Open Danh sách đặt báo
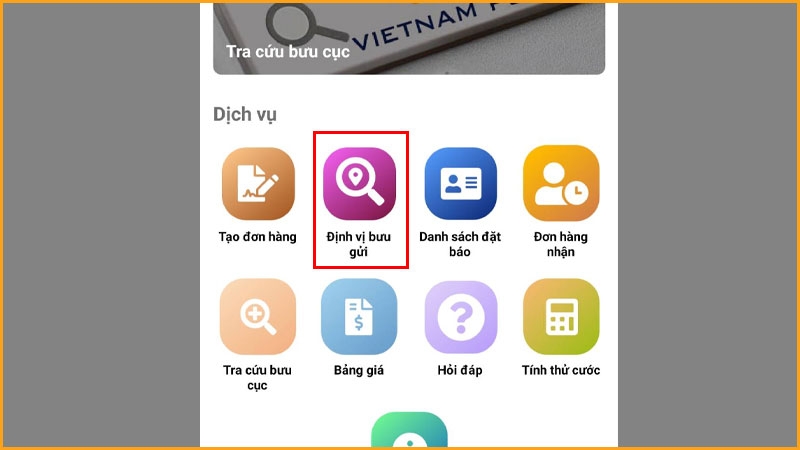The height and width of the screenshot is (450, 800). [460, 184]
